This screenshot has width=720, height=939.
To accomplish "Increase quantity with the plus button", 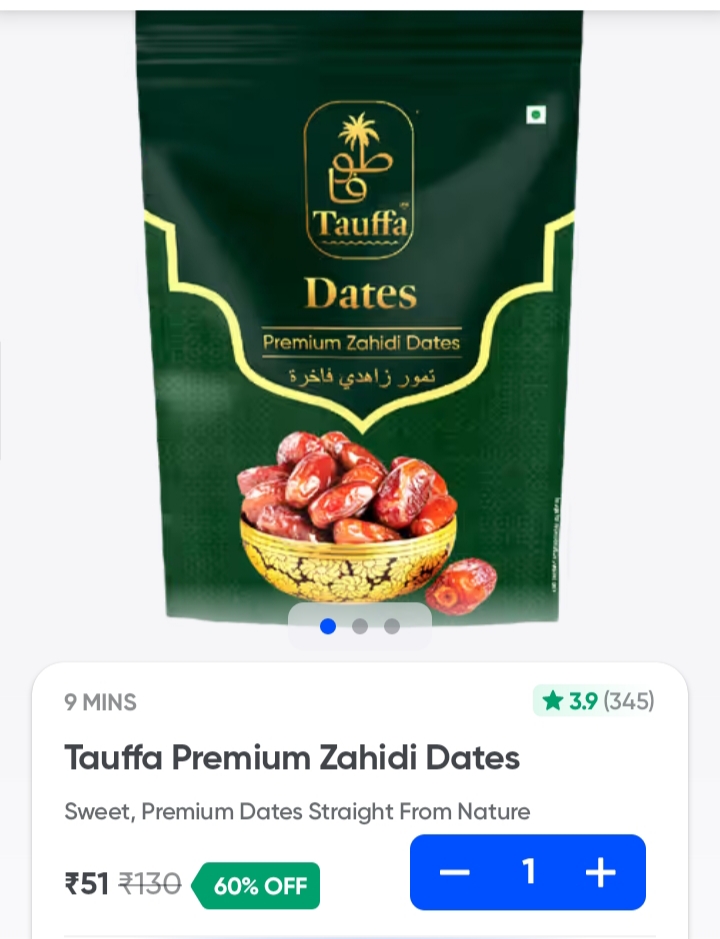I will 600,873.
